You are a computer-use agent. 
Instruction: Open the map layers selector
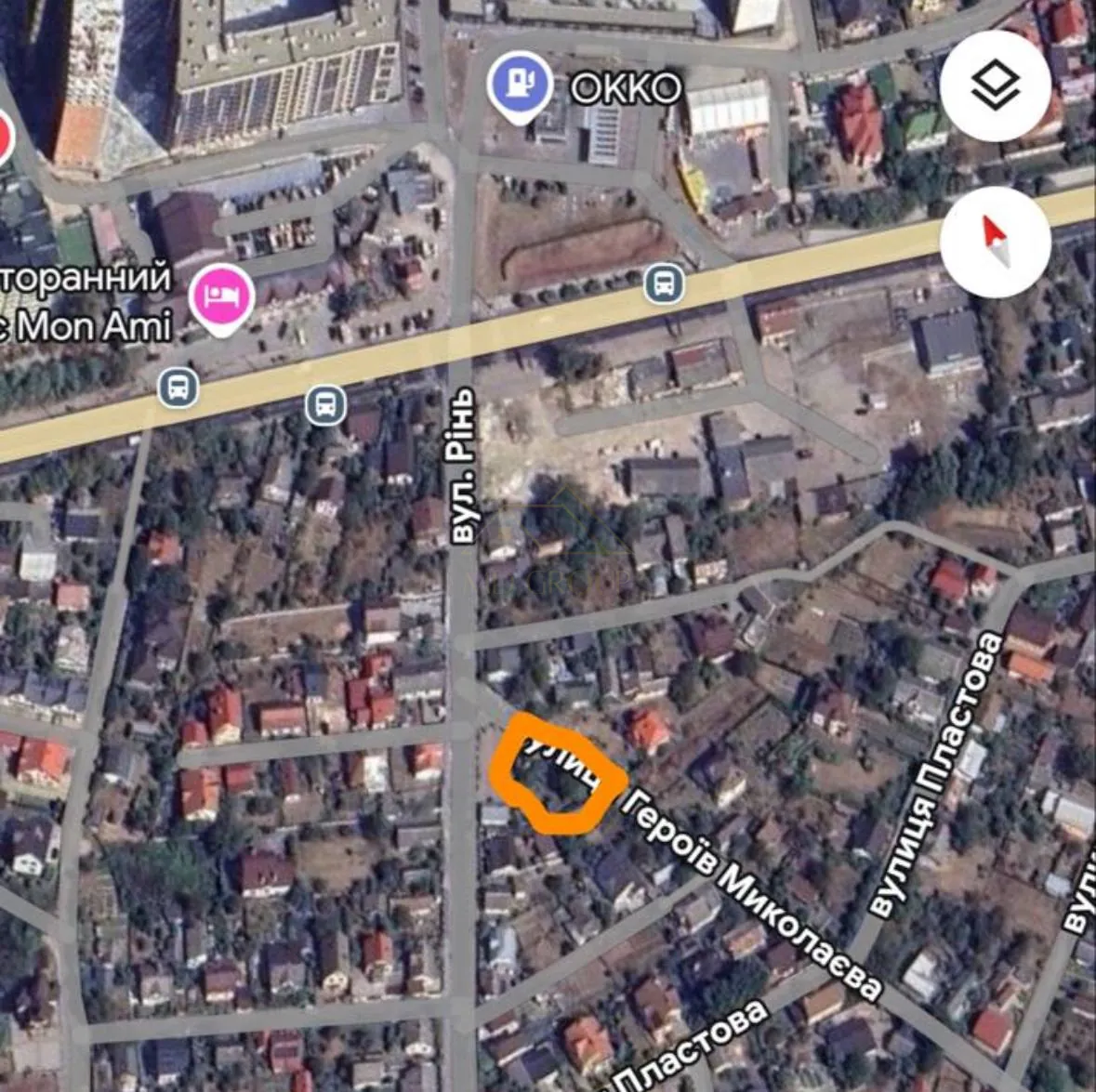pos(995,86)
